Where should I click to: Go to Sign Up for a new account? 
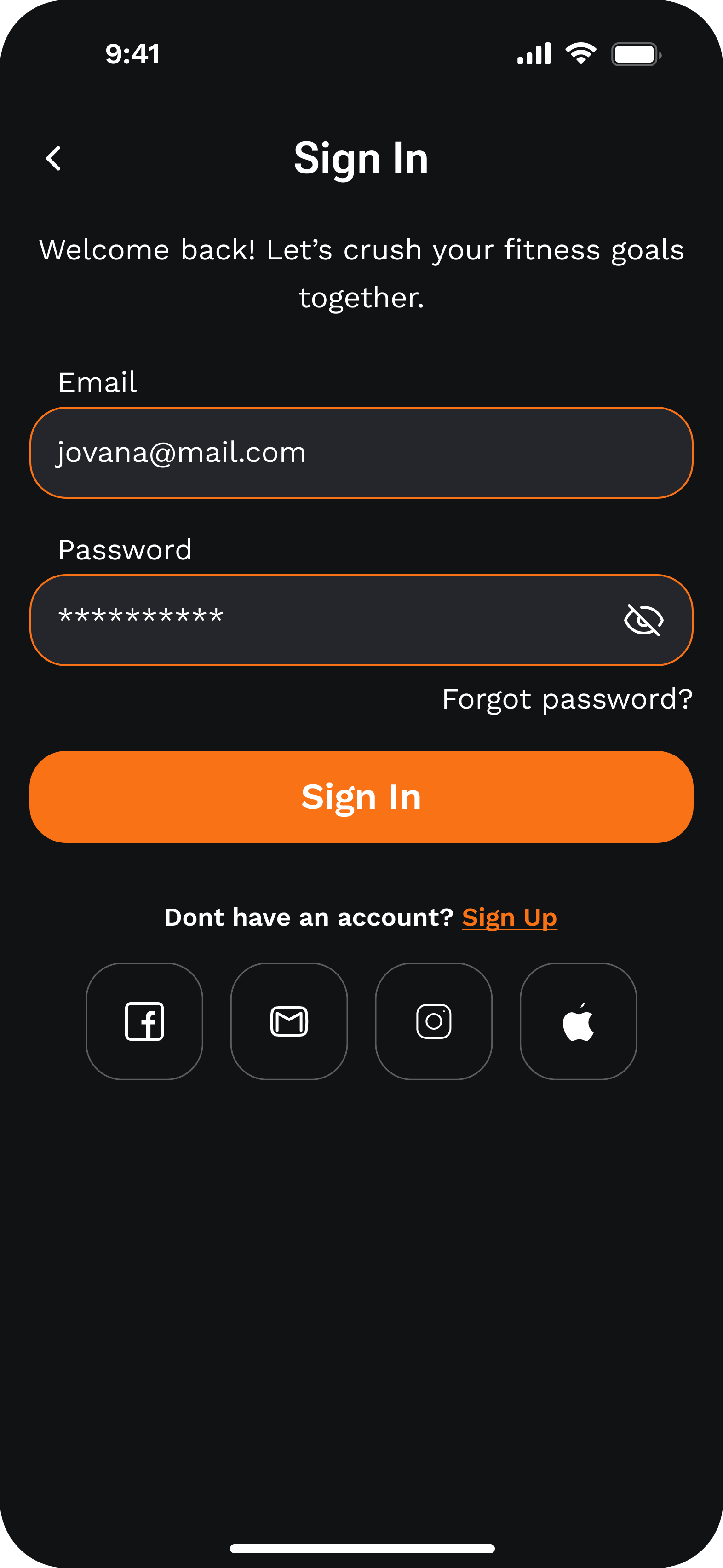510,917
